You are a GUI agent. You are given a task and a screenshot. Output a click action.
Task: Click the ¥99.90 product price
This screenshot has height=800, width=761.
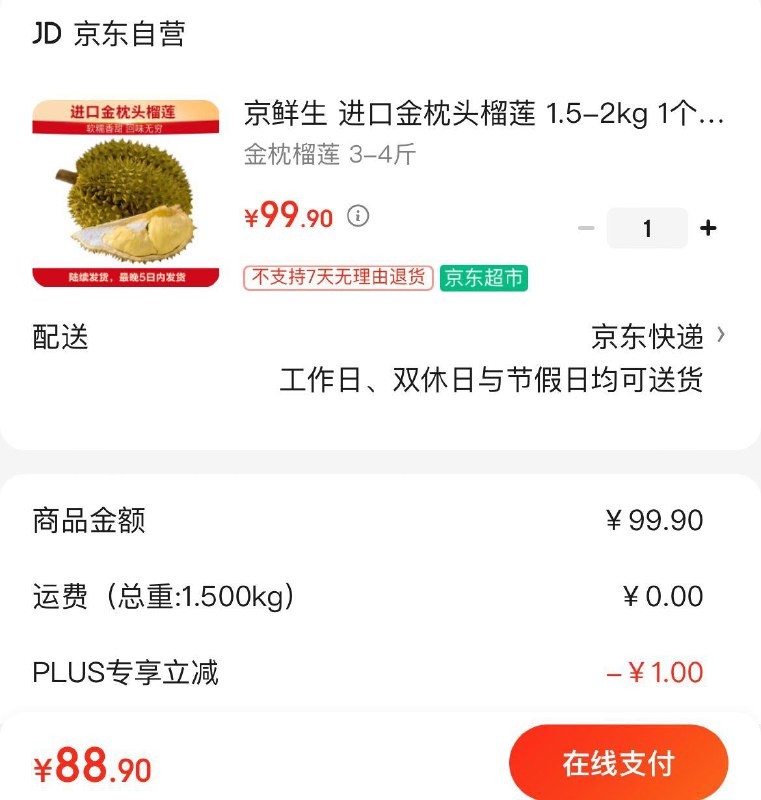tap(290, 216)
